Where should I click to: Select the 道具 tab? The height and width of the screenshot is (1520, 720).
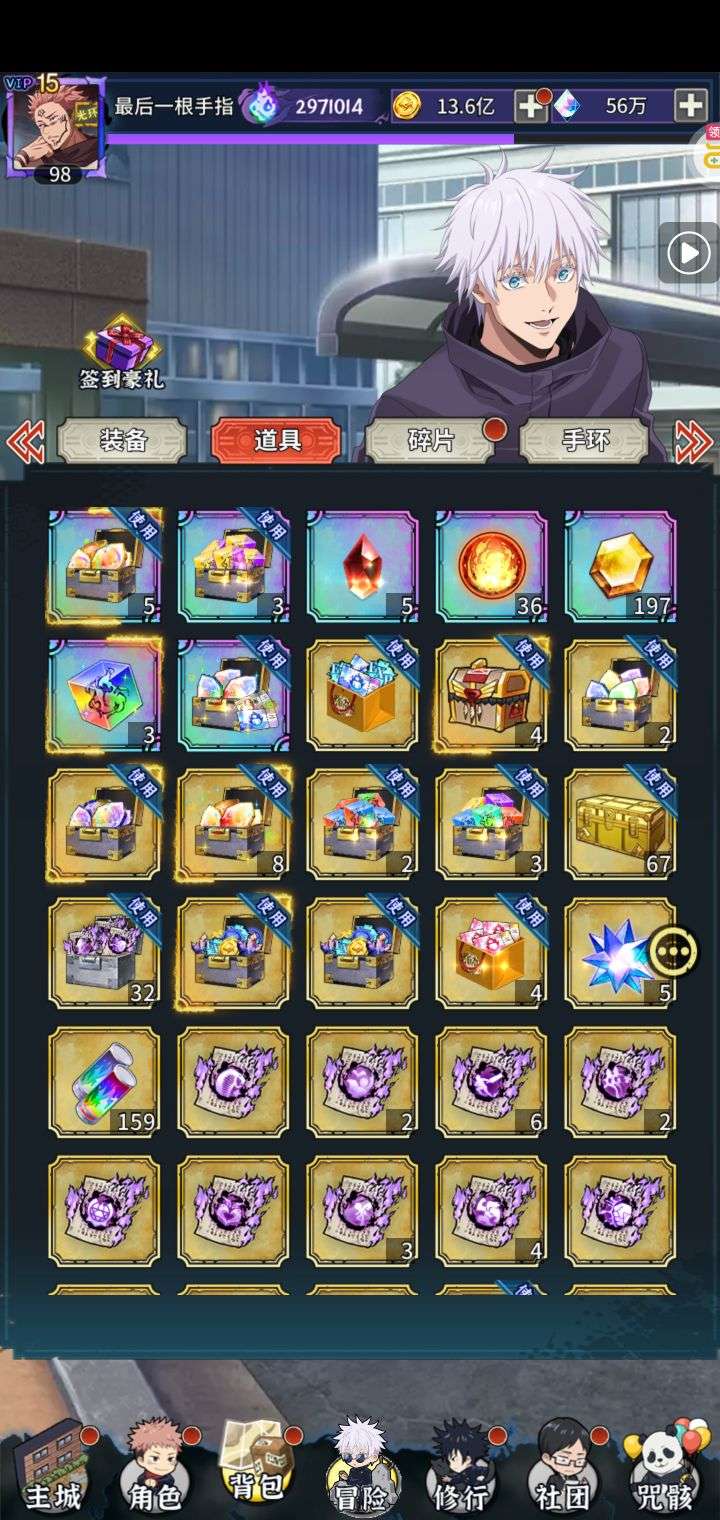pos(276,440)
